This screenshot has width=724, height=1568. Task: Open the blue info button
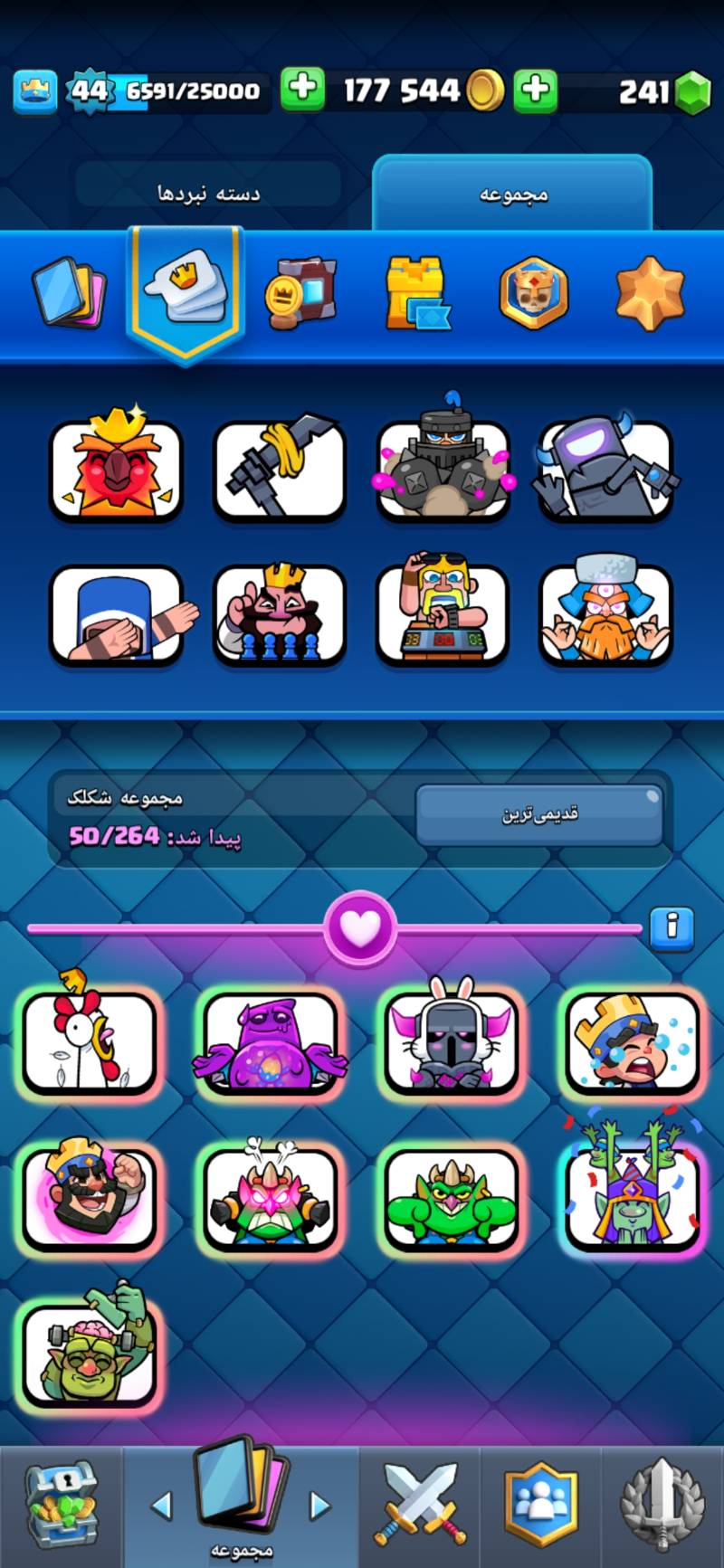672,927
